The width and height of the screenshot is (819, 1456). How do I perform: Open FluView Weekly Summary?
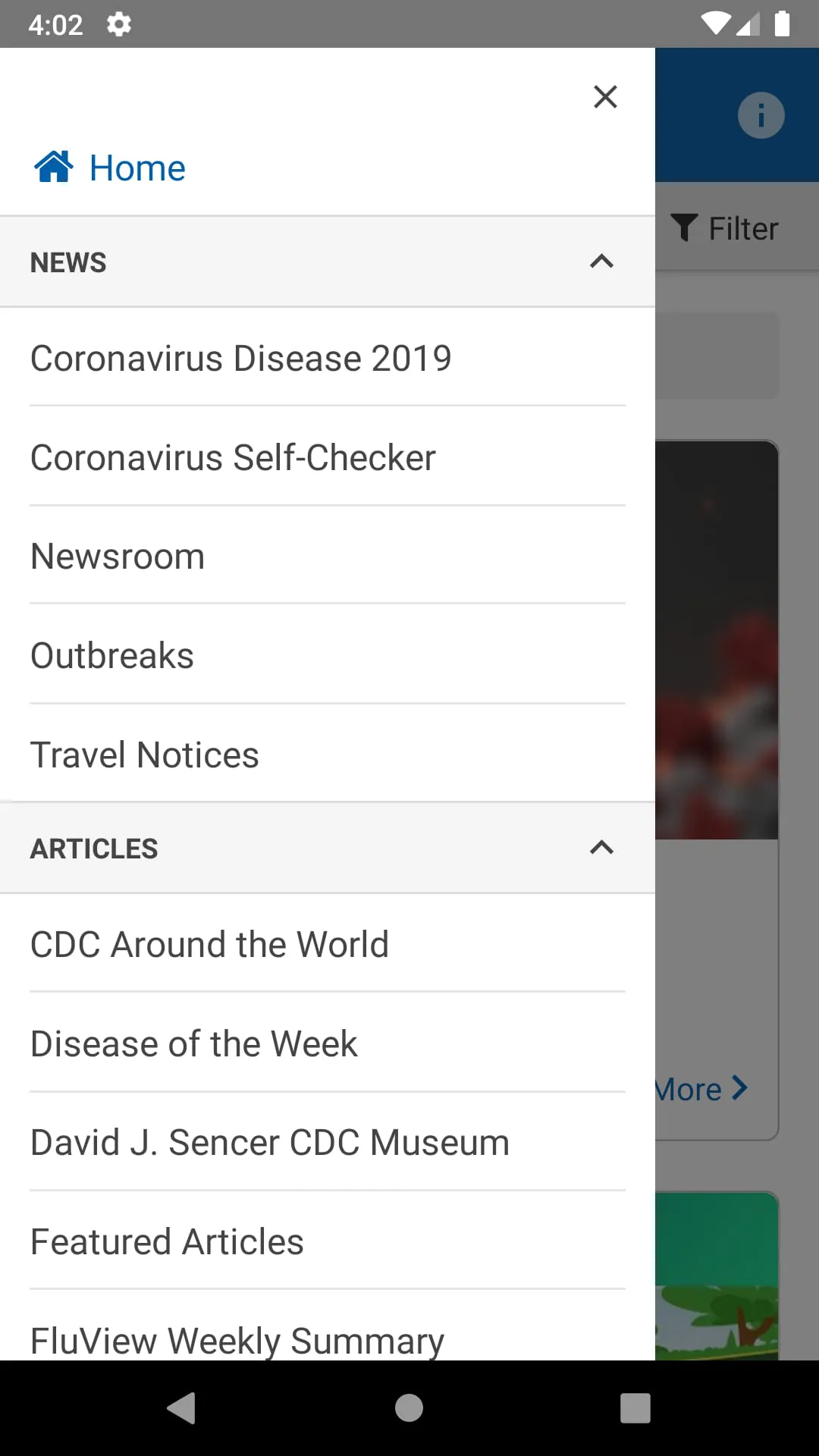point(236,1339)
